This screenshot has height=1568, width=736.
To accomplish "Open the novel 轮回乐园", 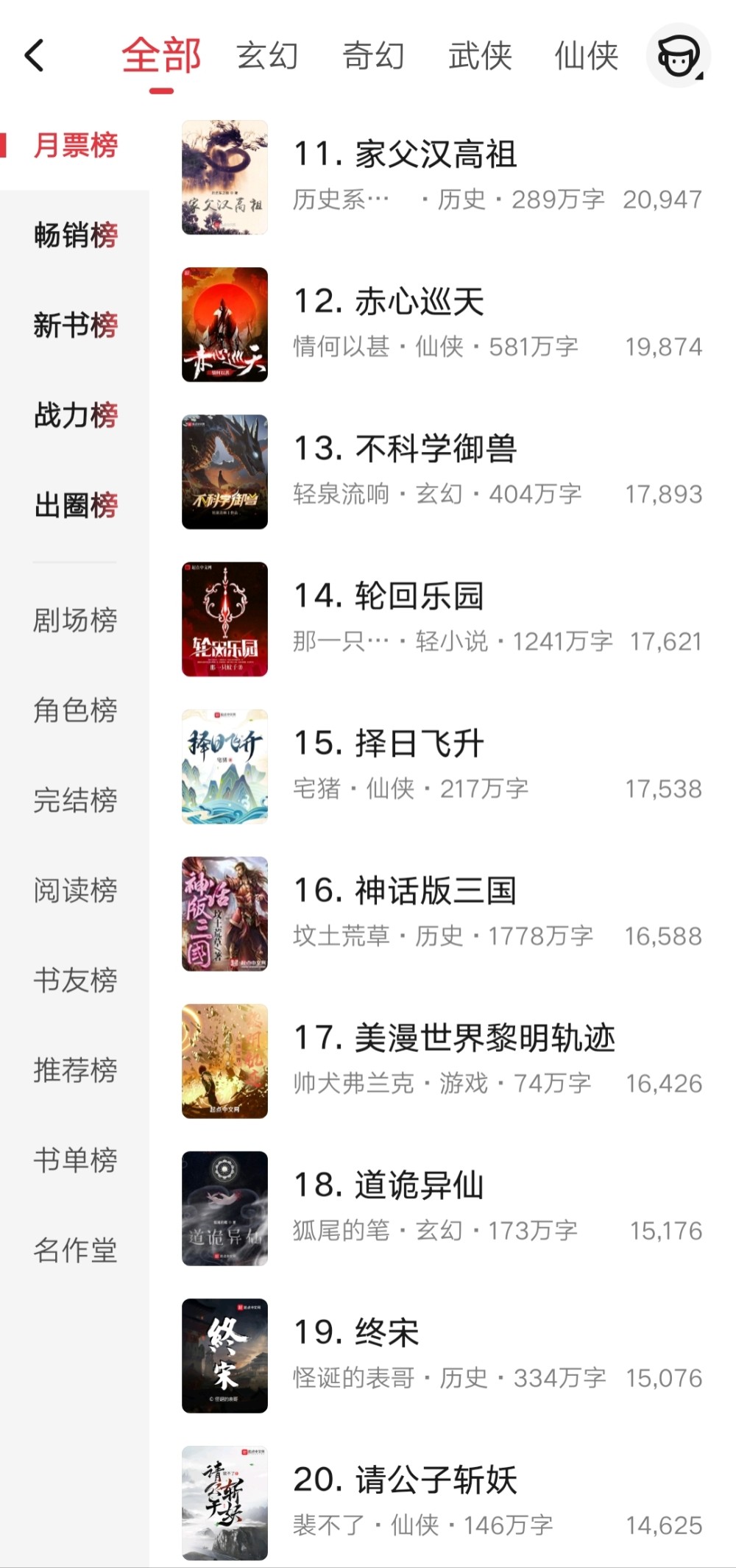I will 442,618.
